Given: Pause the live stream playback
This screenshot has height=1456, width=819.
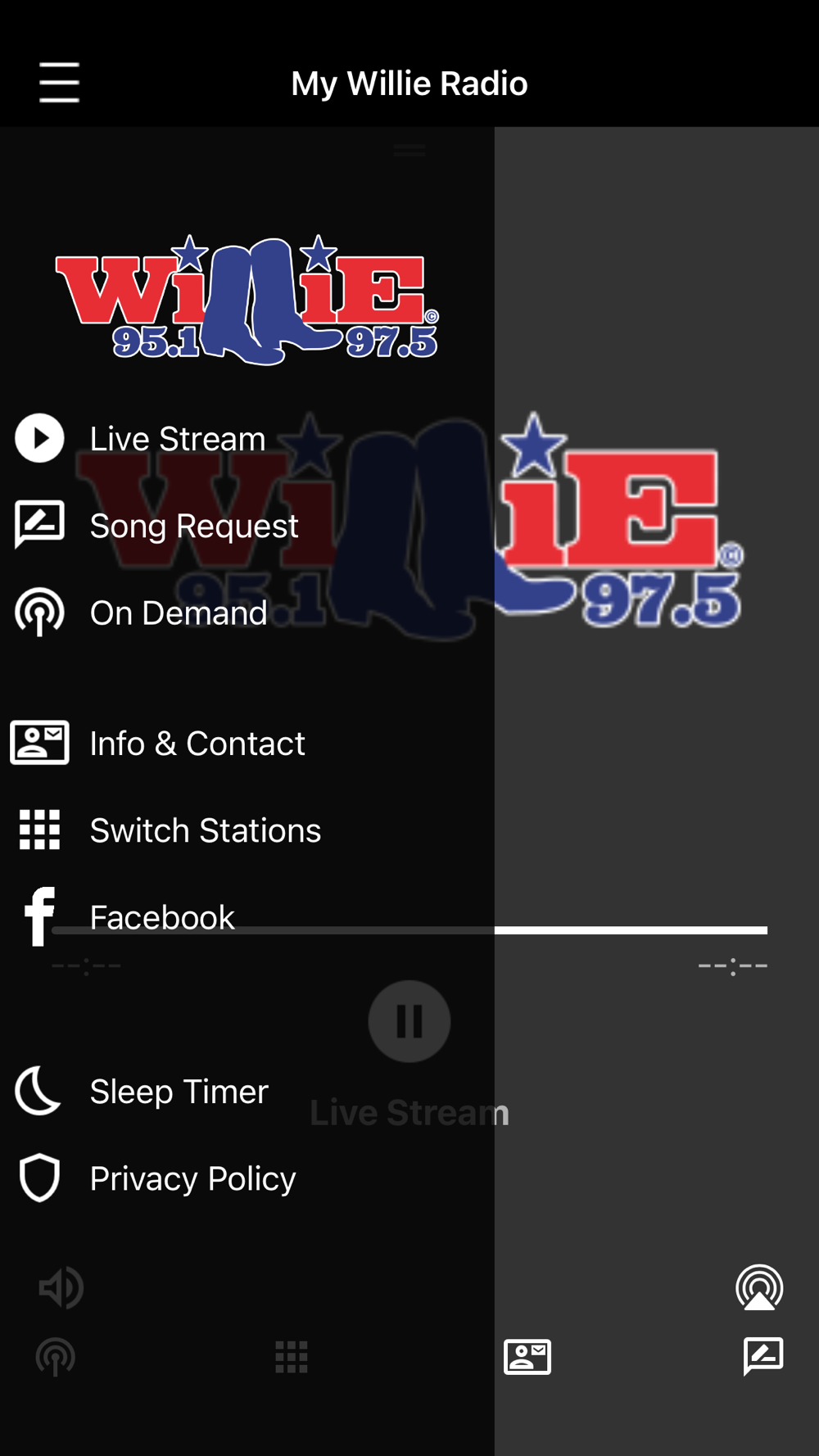Looking at the screenshot, I should [409, 1021].
